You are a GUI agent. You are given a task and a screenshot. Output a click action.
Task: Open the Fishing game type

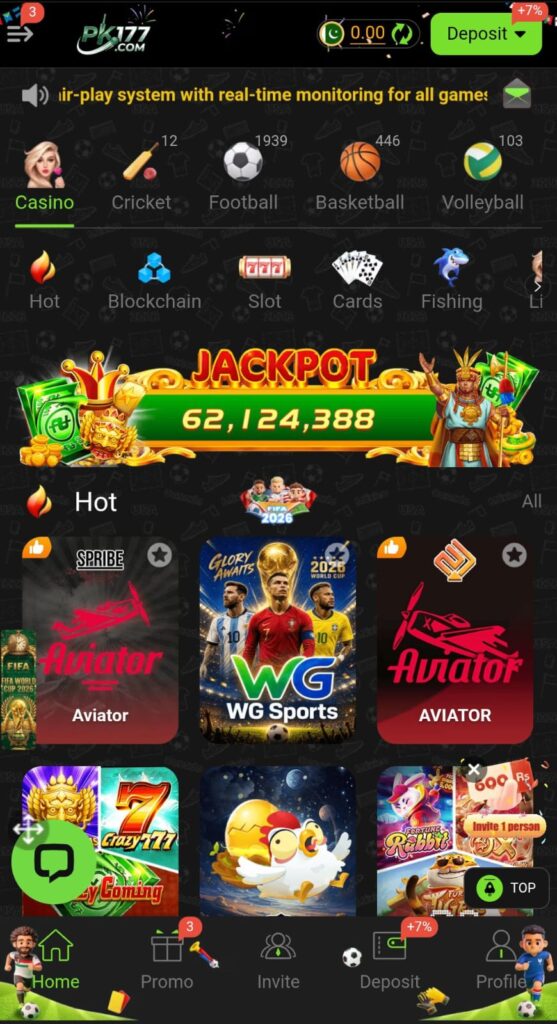pyautogui.click(x=451, y=281)
